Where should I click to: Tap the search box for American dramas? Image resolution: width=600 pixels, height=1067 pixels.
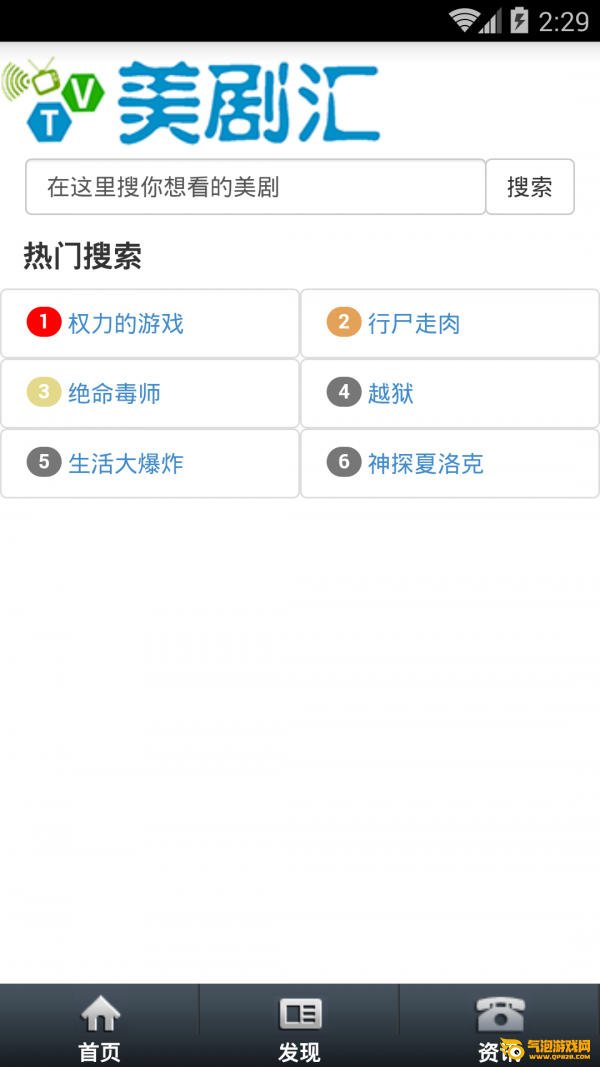click(x=255, y=187)
